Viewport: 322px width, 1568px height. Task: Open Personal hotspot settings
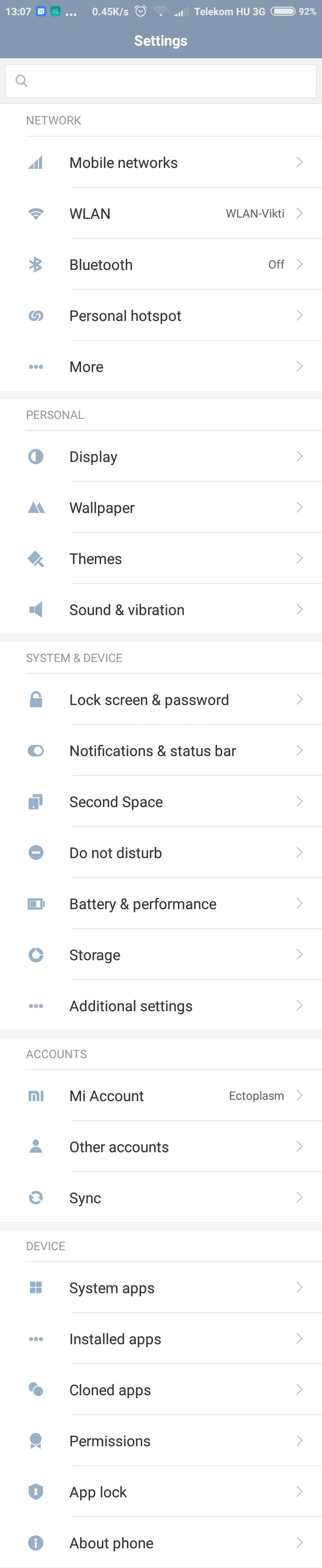click(x=161, y=316)
